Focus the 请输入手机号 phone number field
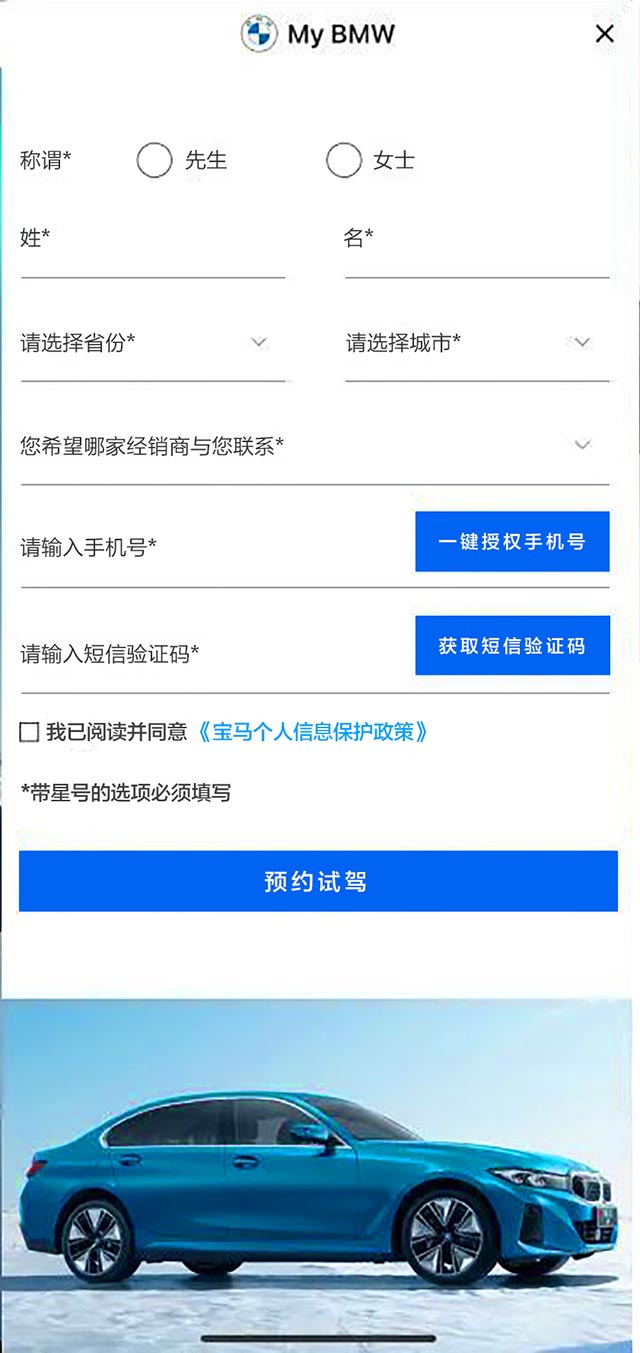This screenshot has height=1353, width=640. (210, 548)
